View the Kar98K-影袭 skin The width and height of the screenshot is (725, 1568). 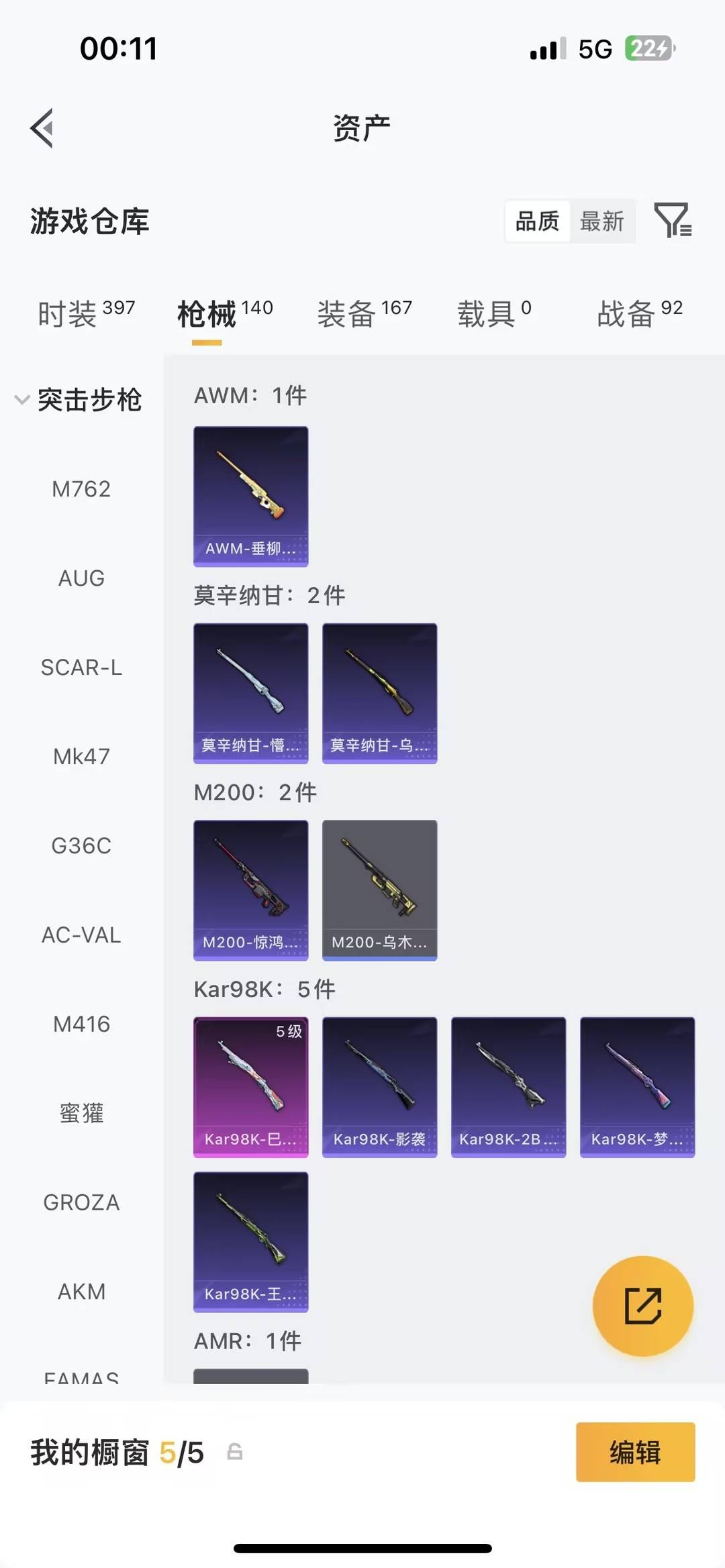[x=379, y=1087]
